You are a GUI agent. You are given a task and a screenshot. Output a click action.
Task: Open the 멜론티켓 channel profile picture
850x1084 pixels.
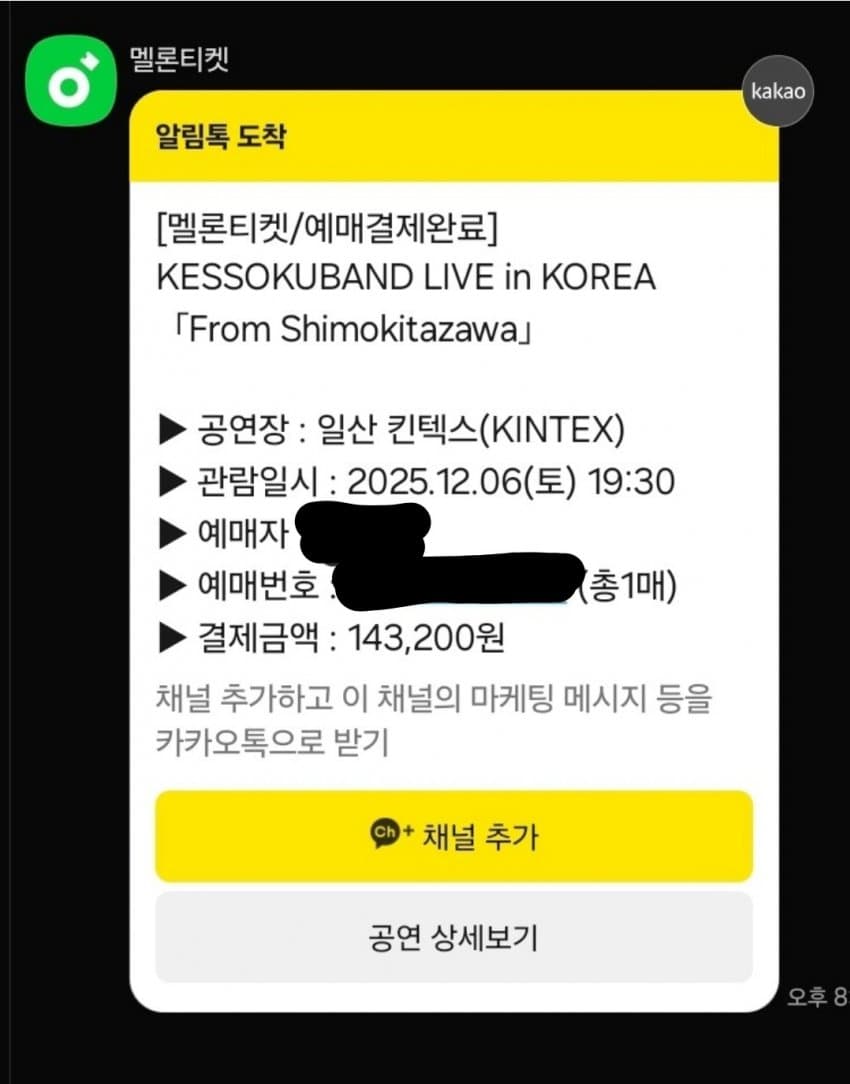tap(70, 80)
